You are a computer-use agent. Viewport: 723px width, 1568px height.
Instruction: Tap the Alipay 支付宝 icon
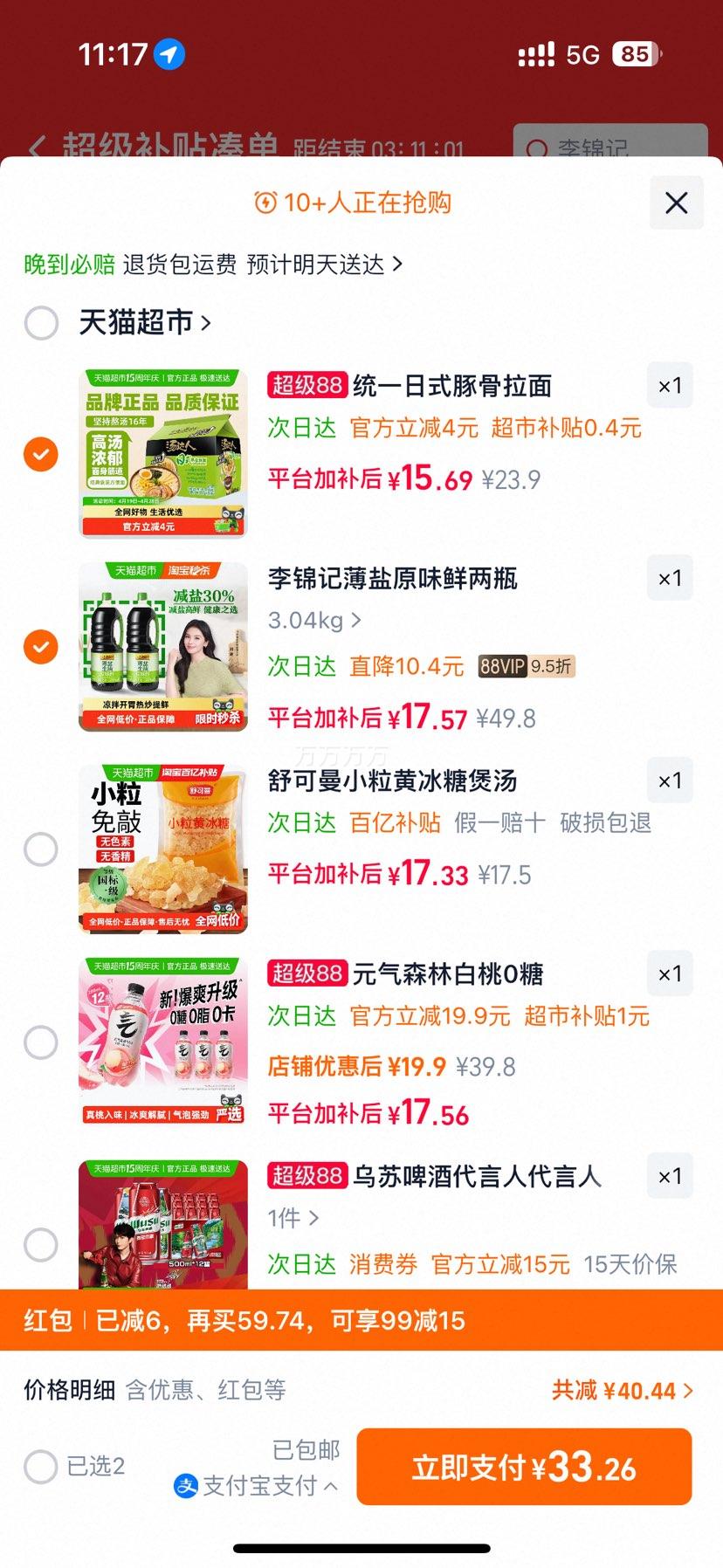186,1486
